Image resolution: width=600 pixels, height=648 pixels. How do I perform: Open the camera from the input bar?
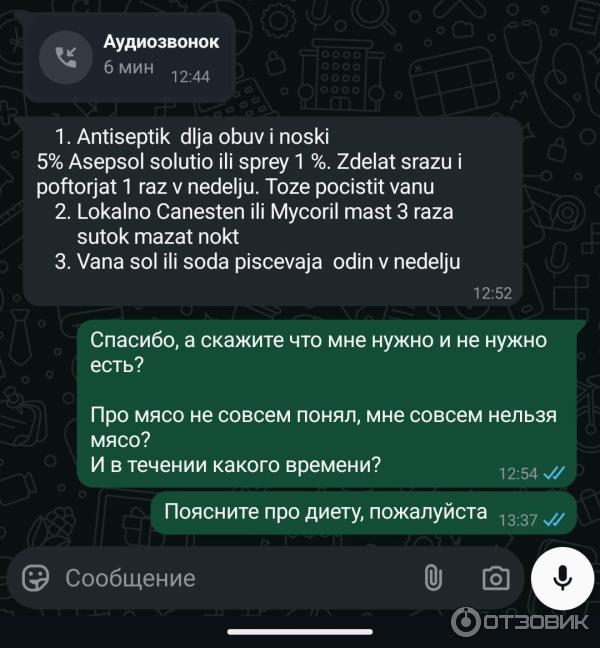(495, 578)
